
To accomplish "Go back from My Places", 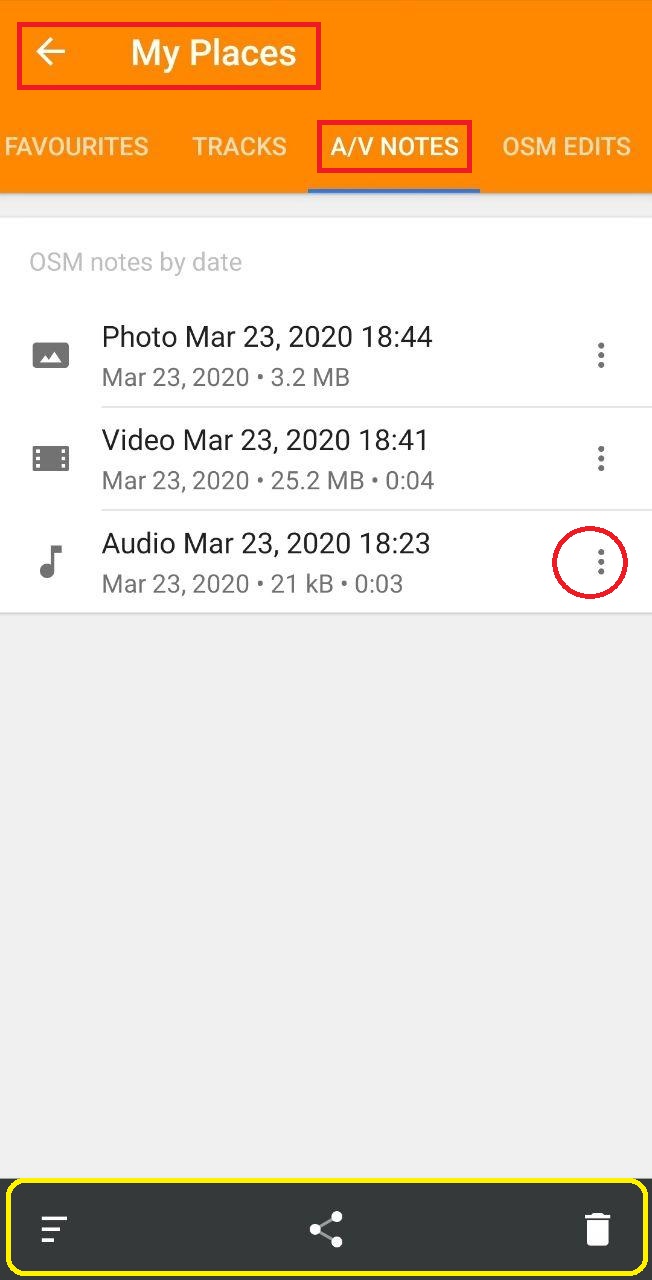I will coord(50,52).
